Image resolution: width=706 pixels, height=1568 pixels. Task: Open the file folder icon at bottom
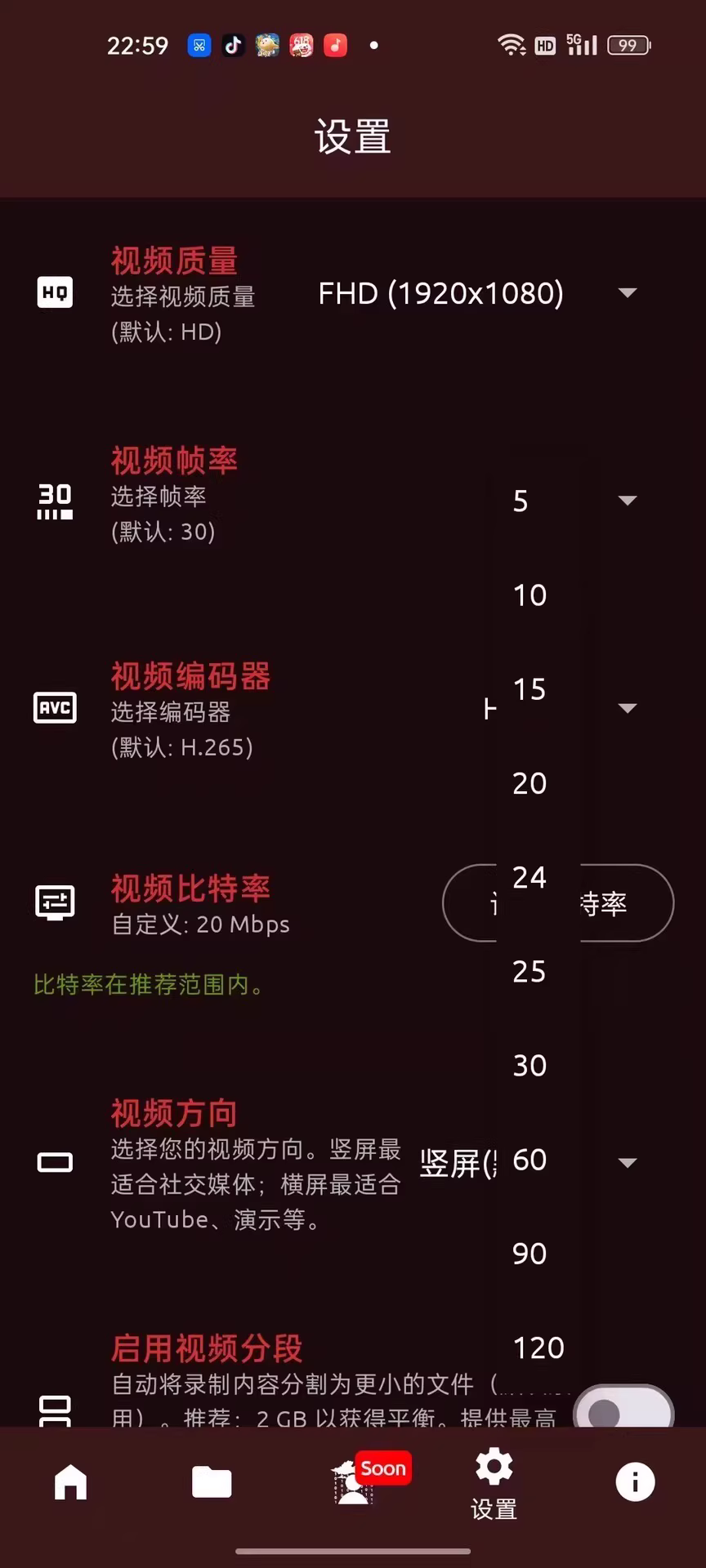[212, 1482]
